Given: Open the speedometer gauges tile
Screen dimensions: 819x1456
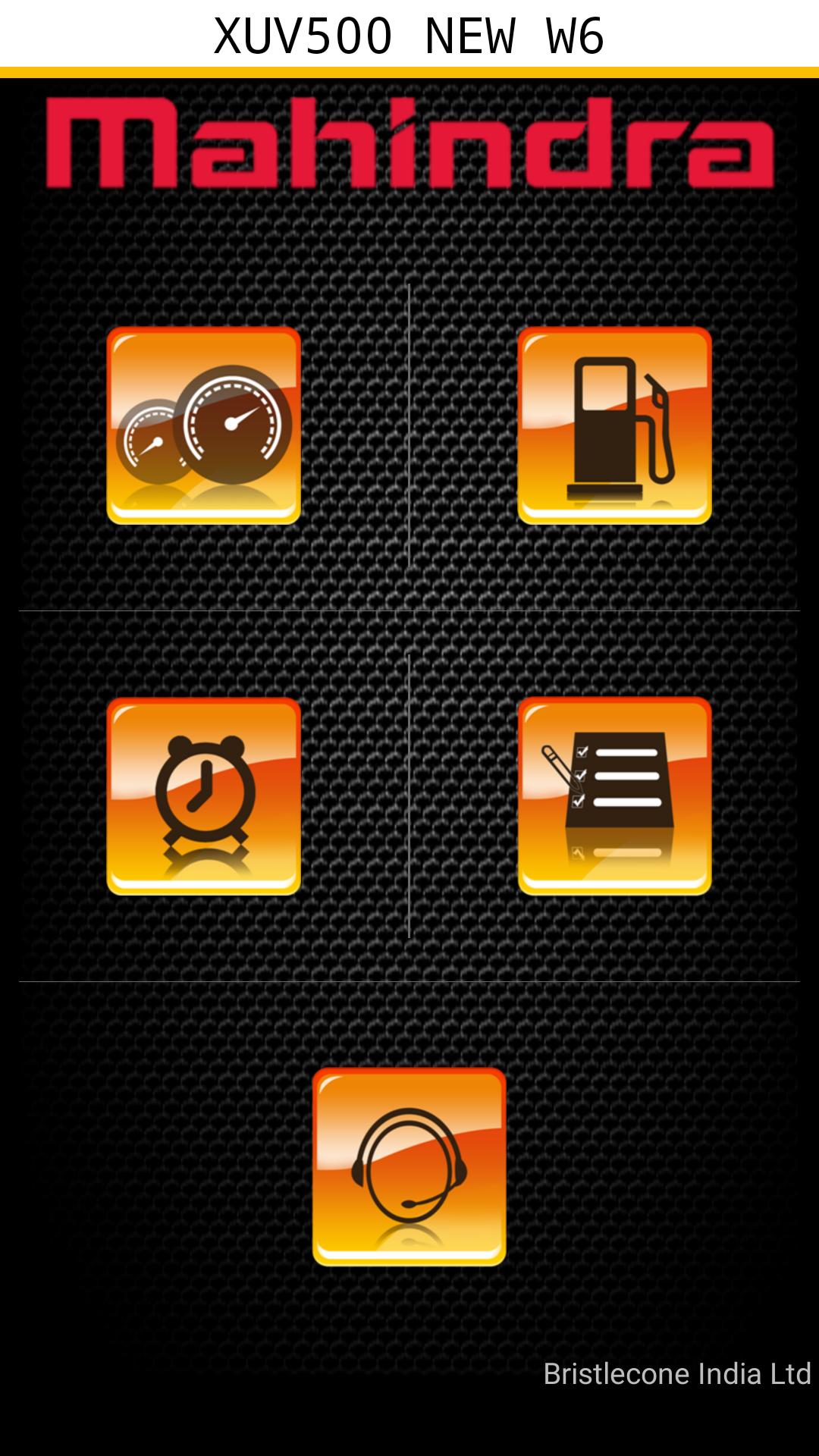Looking at the screenshot, I should pos(204,425).
